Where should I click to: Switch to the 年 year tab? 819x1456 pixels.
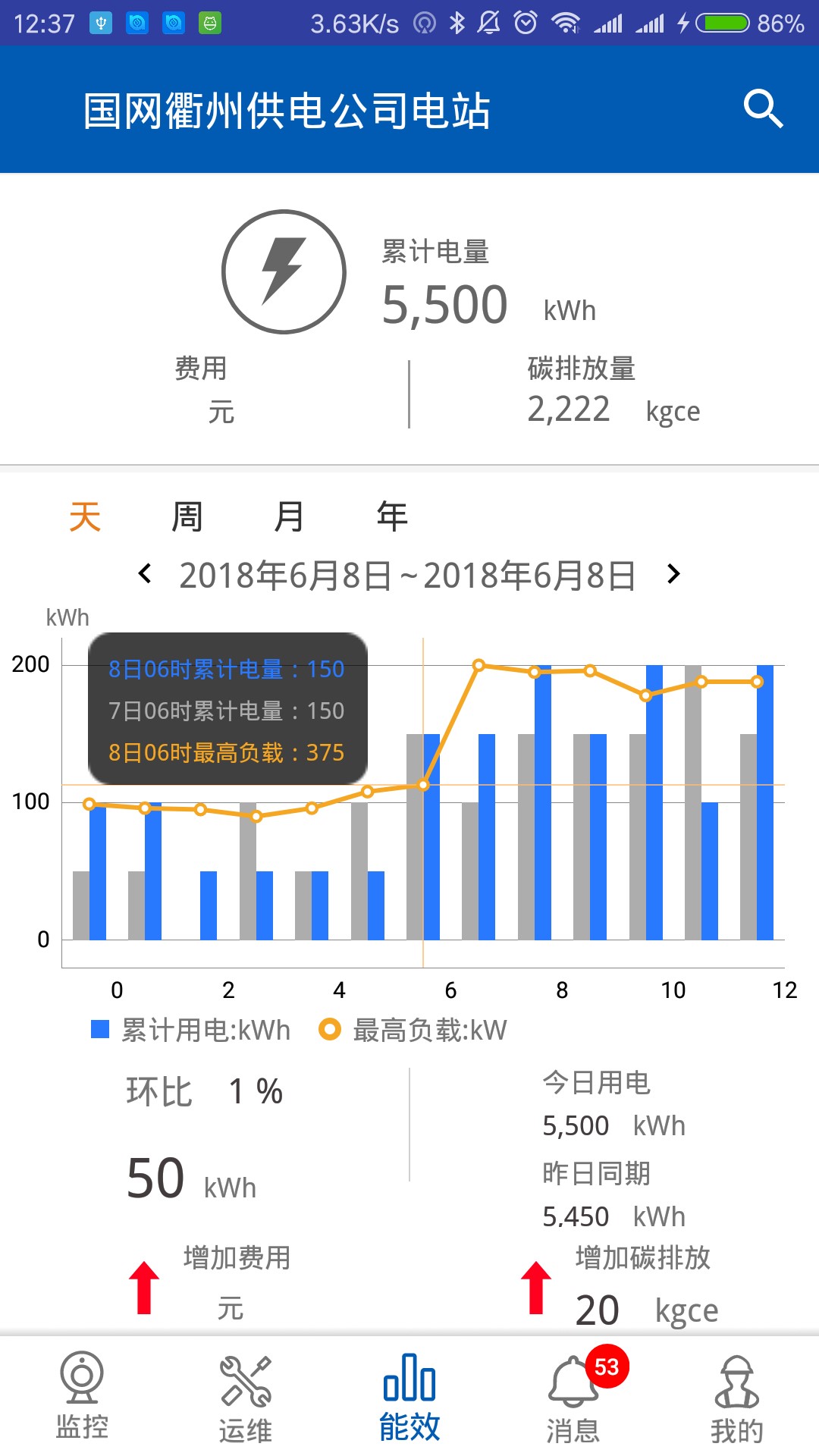pyautogui.click(x=392, y=517)
